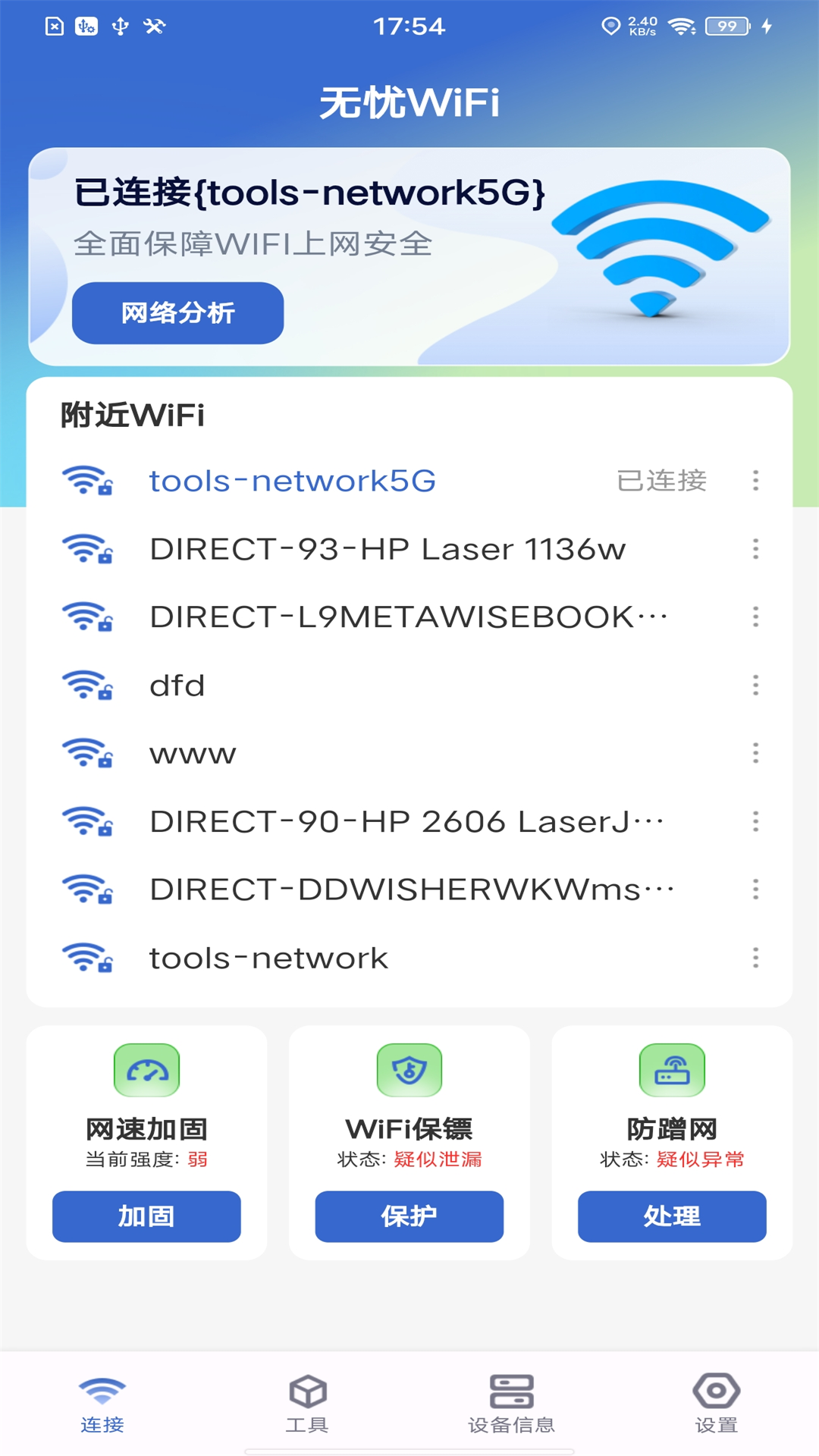The image size is (819, 1456).
Task: Select the DIRECT-93-HP Laser 1136w network
Action: 387,549
